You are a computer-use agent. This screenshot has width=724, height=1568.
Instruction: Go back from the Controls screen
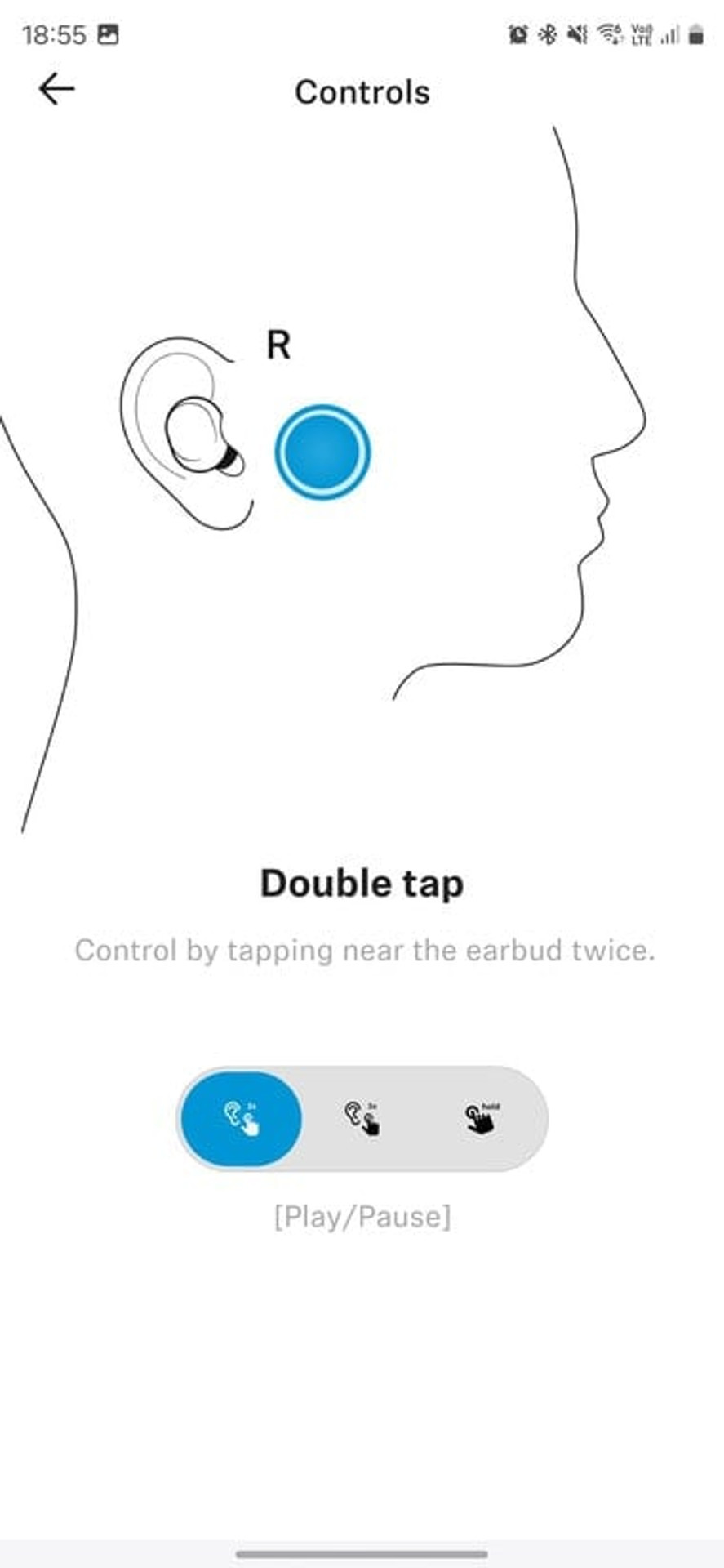tap(56, 89)
